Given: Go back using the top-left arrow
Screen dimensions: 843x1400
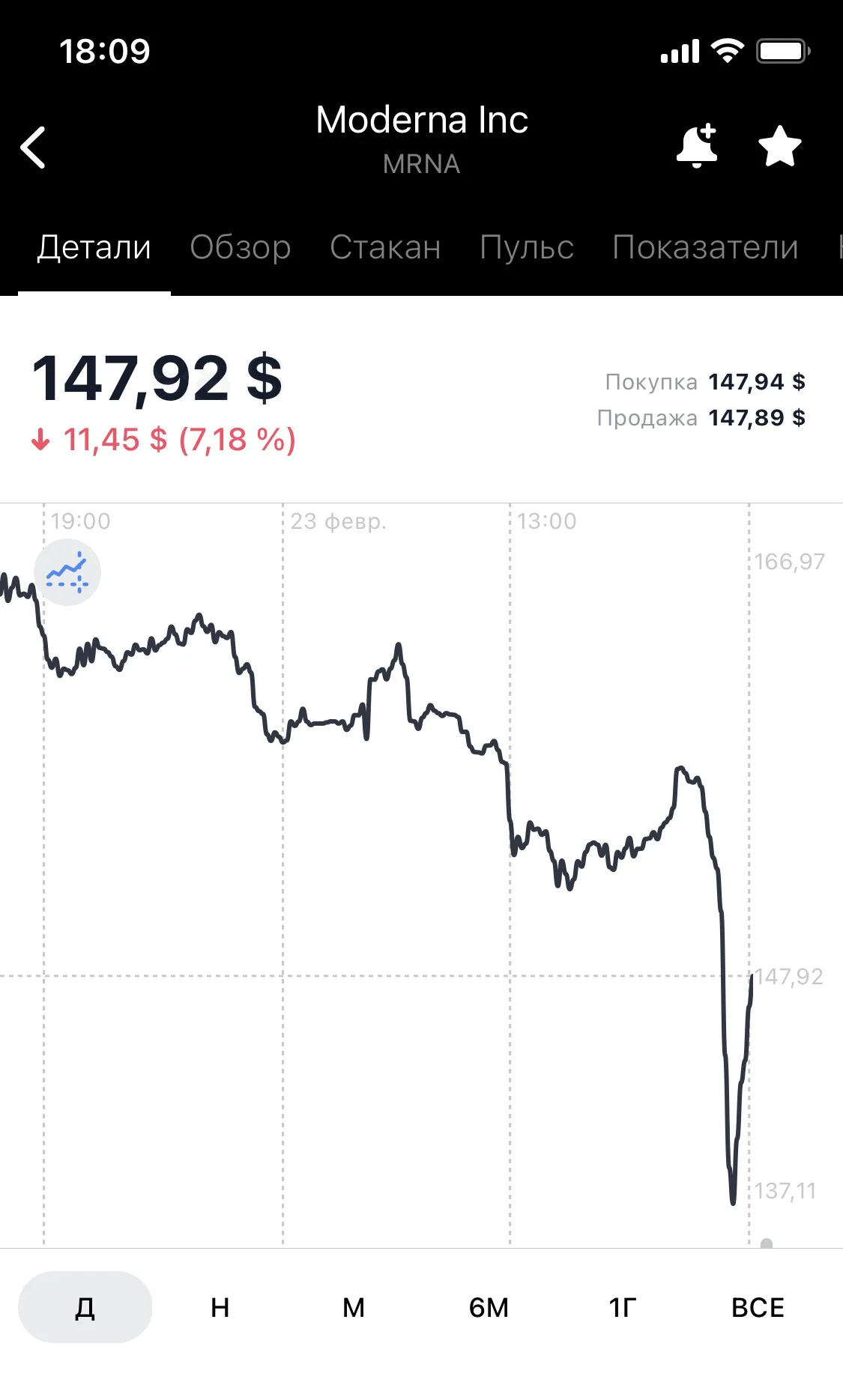Looking at the screenshot, I should coord(33,147).
